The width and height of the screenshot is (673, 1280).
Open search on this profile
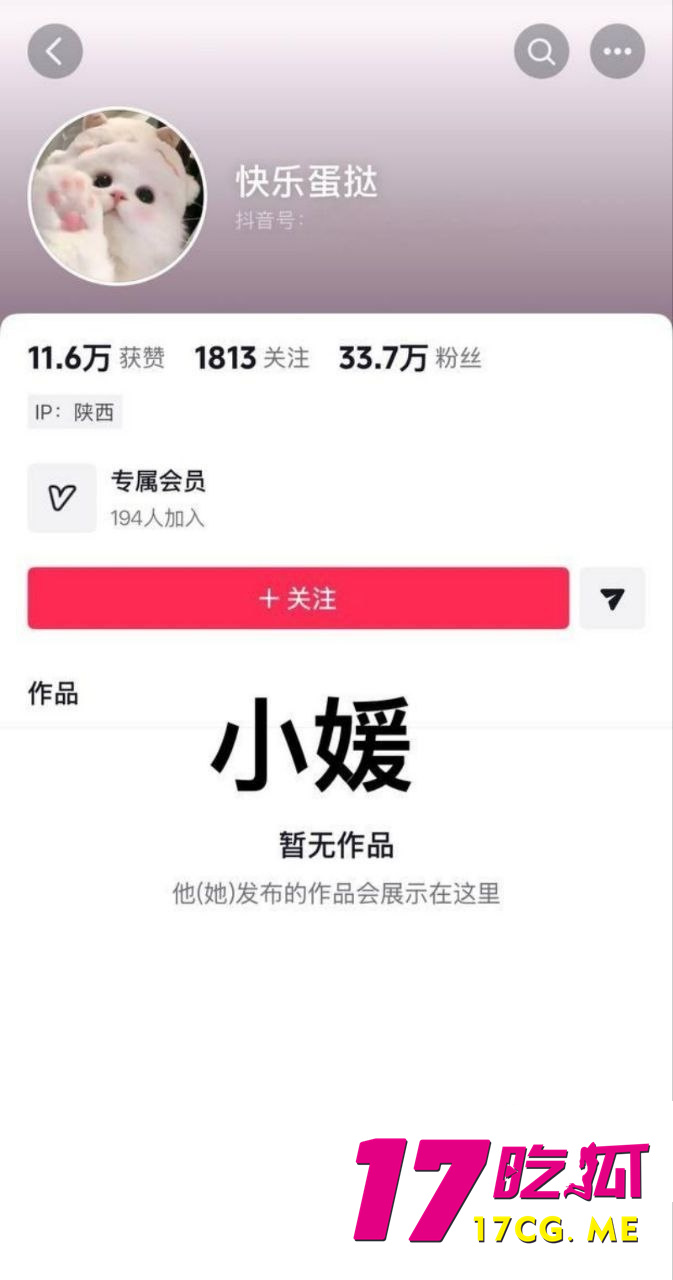coord(541,51)
